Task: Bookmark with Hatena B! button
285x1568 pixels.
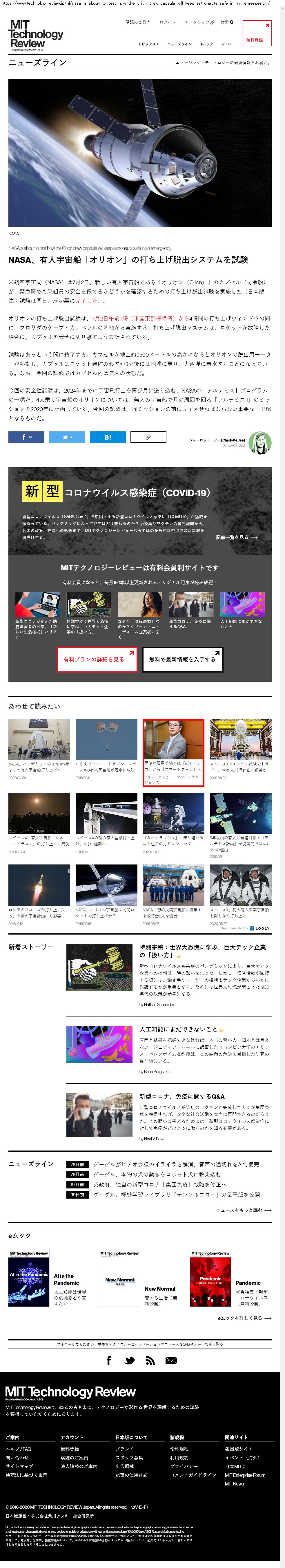Action: tap(108, 437)
